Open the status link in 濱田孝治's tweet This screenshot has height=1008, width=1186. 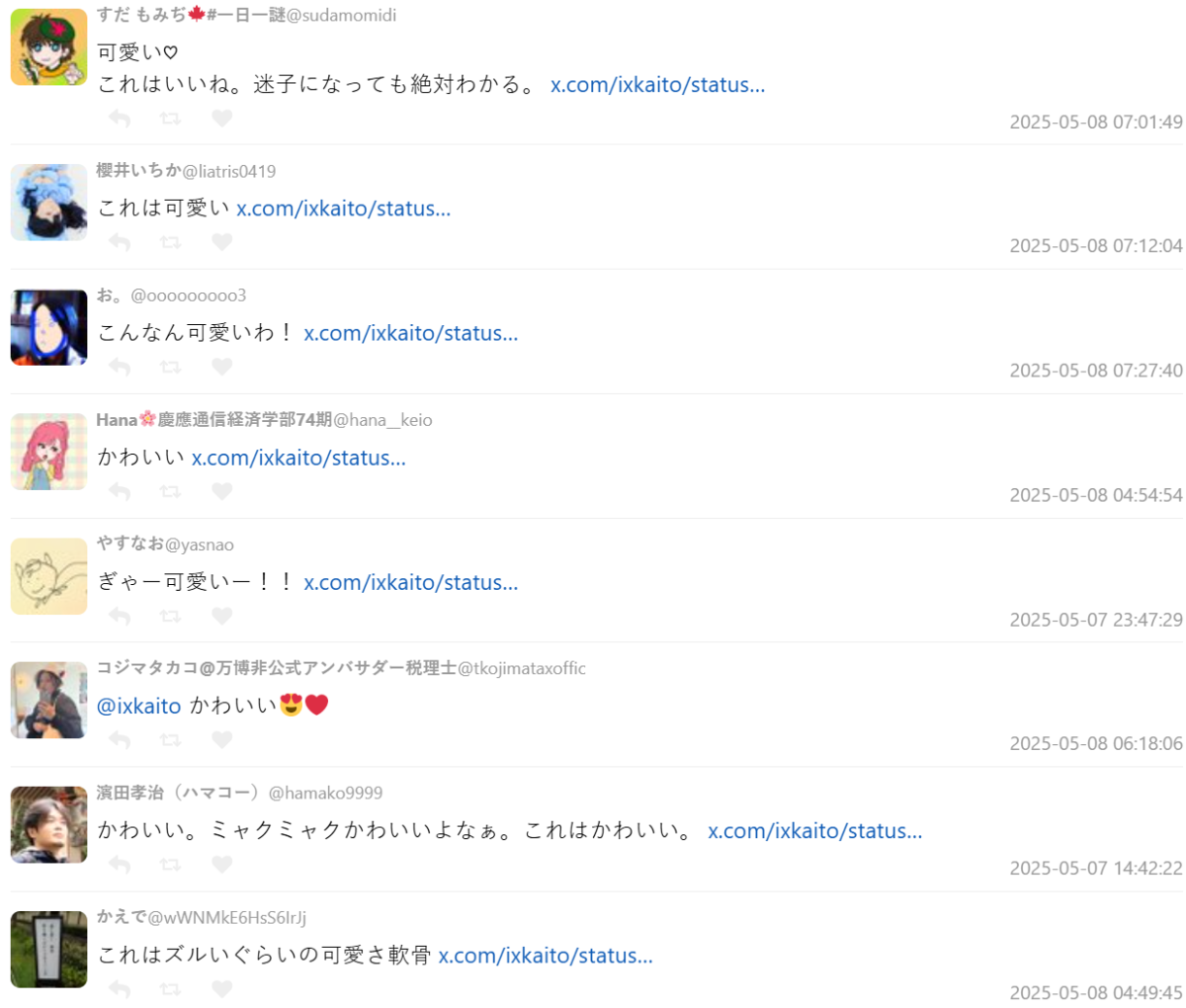tap(814, 831)
